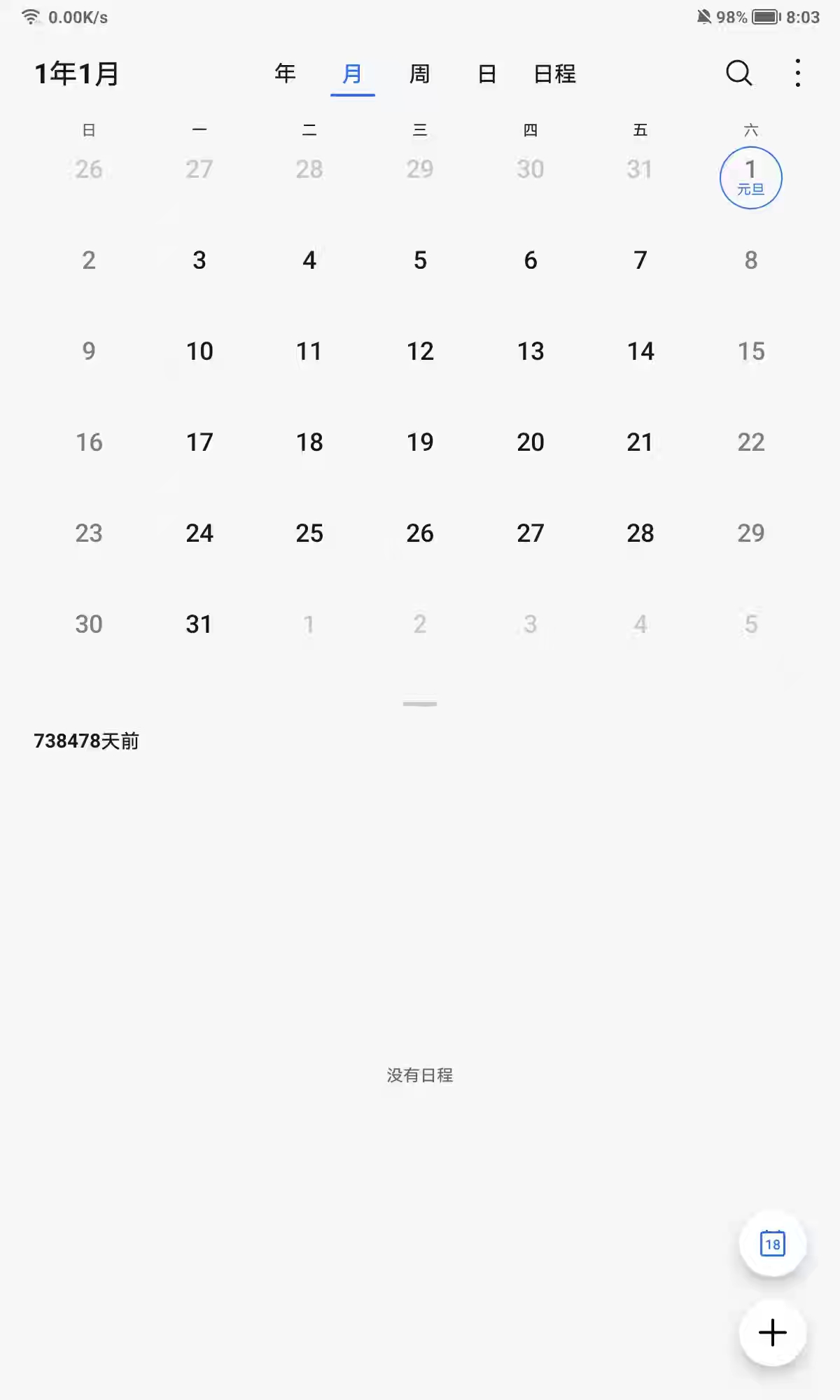Pick the 20th on the calendar
Image resolution: width=840 pixels, height=1400 pixels.
coord(530,442)
